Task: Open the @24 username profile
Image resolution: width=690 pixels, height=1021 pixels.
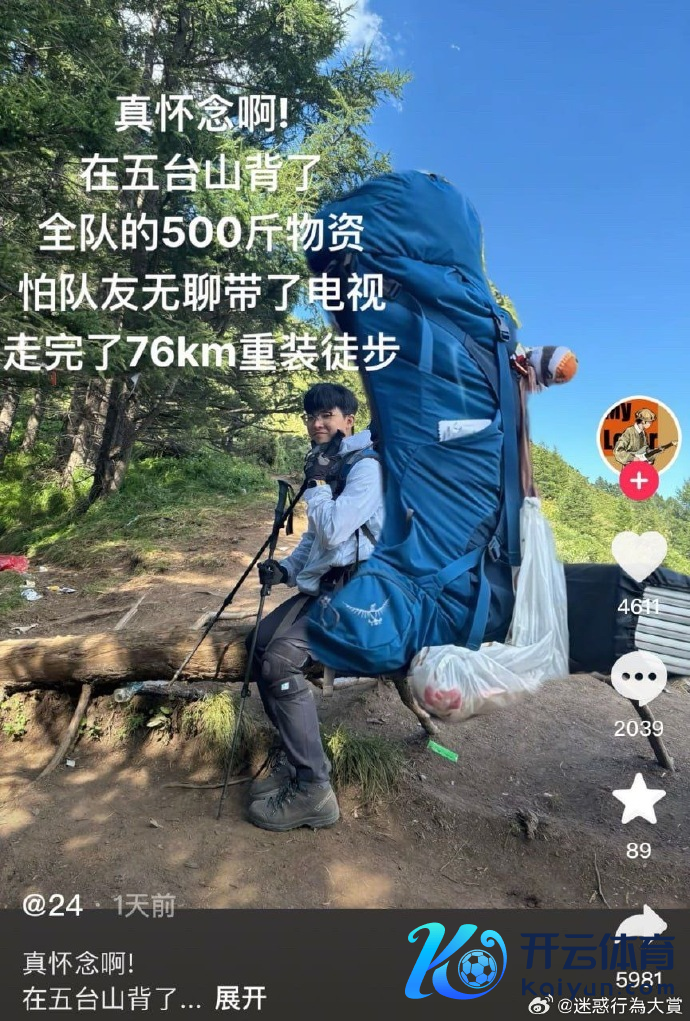Action: pyautogui.click(x=52, y=906)
